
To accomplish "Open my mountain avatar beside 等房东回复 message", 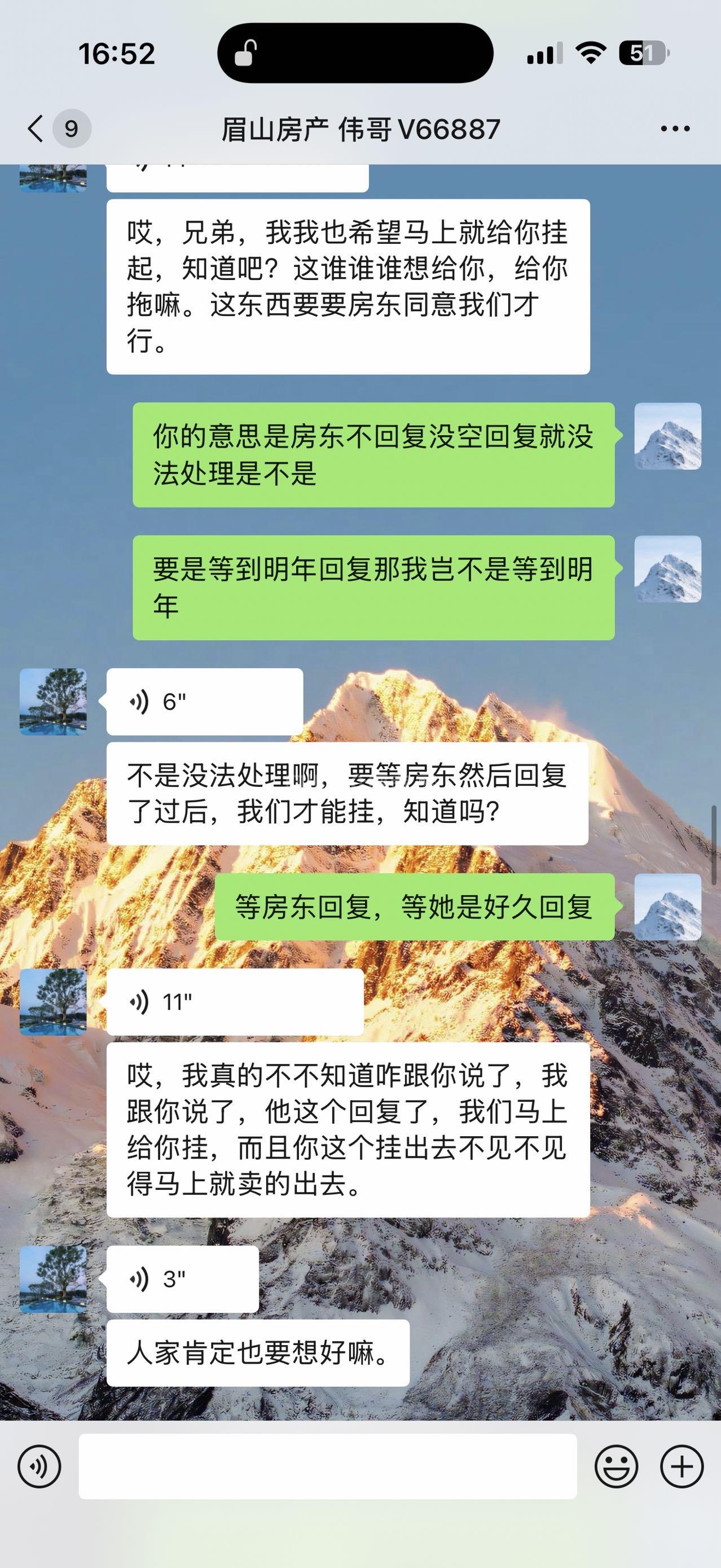I will click(x=667, y=907).
